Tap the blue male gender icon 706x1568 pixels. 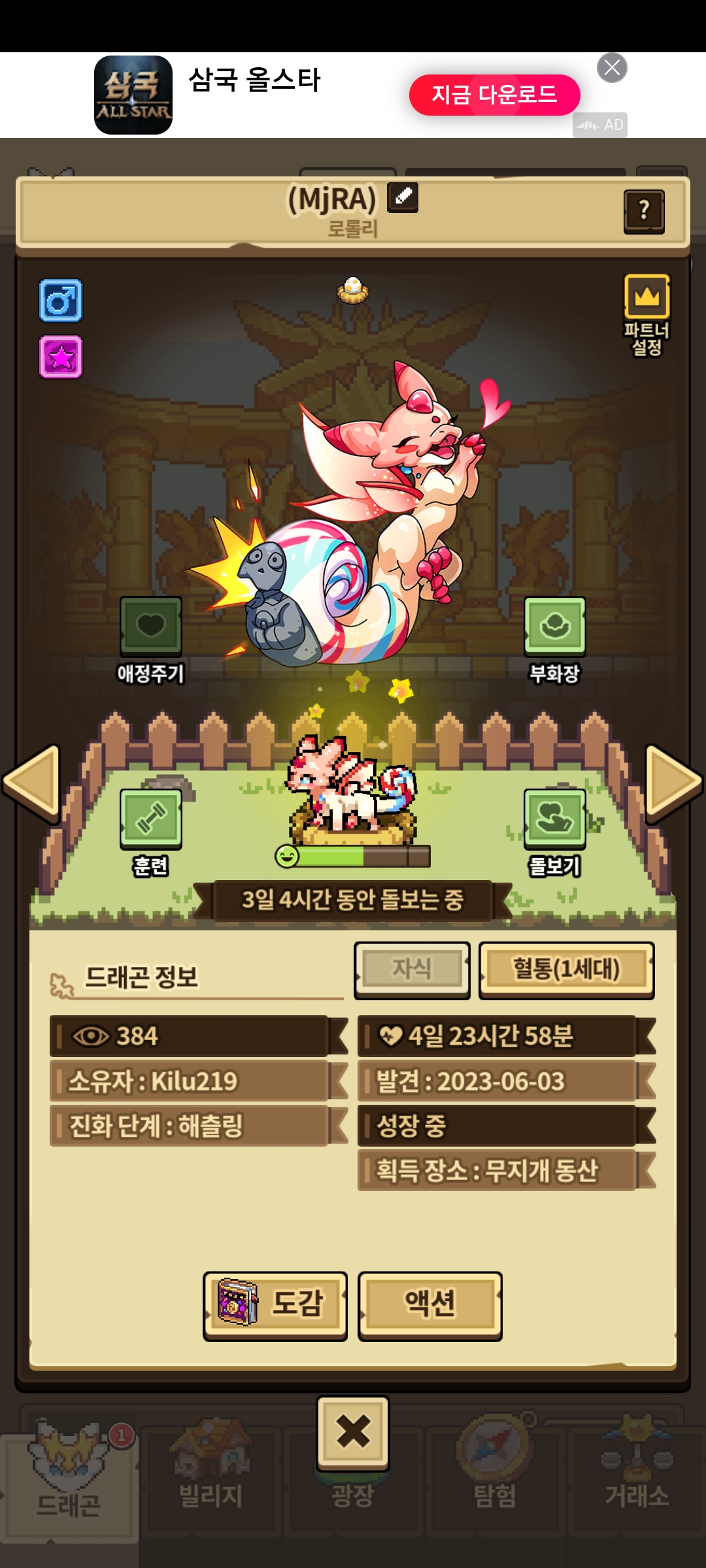coord(61,301)
